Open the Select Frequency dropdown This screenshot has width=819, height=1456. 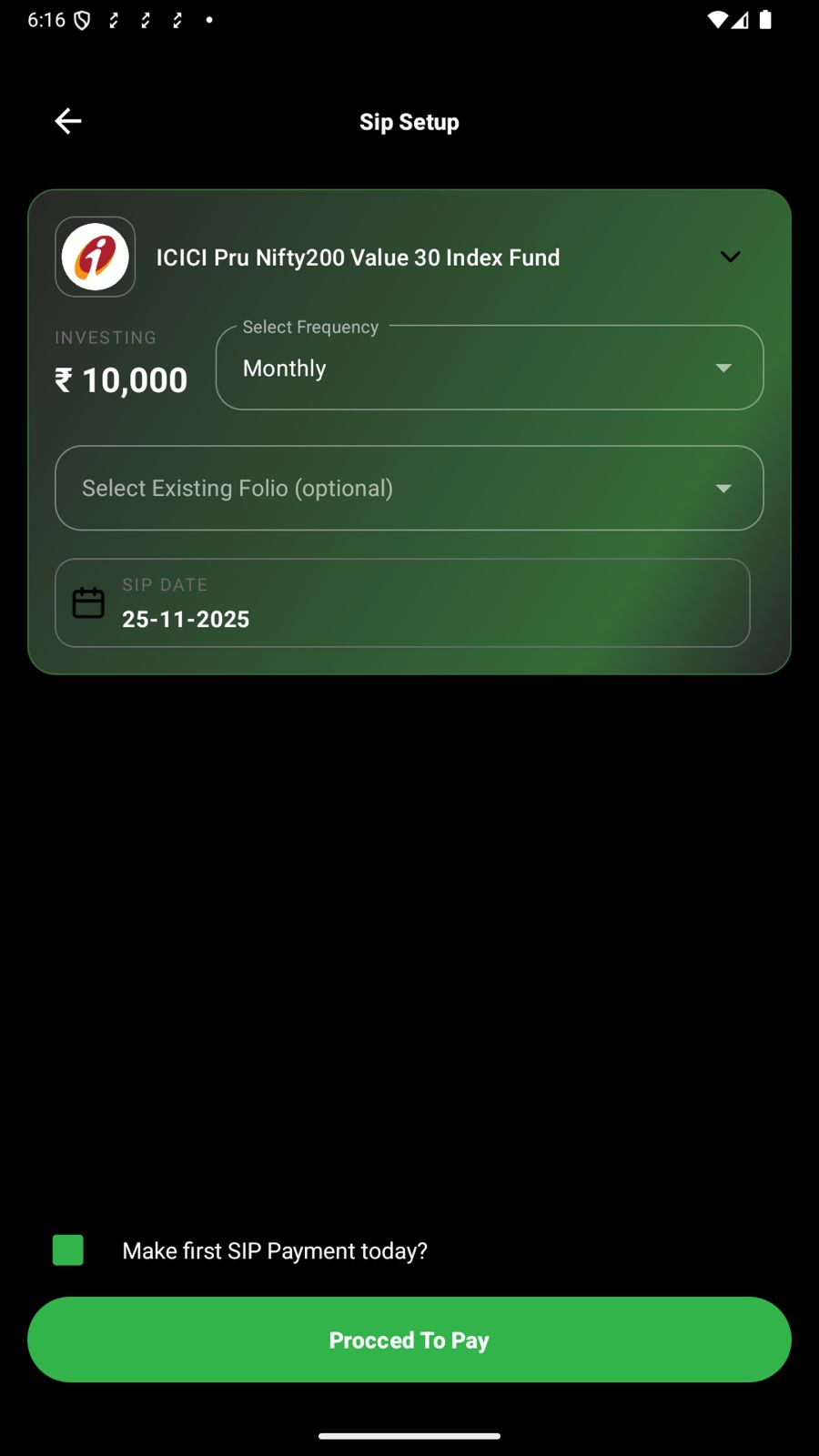pos(490,369)
